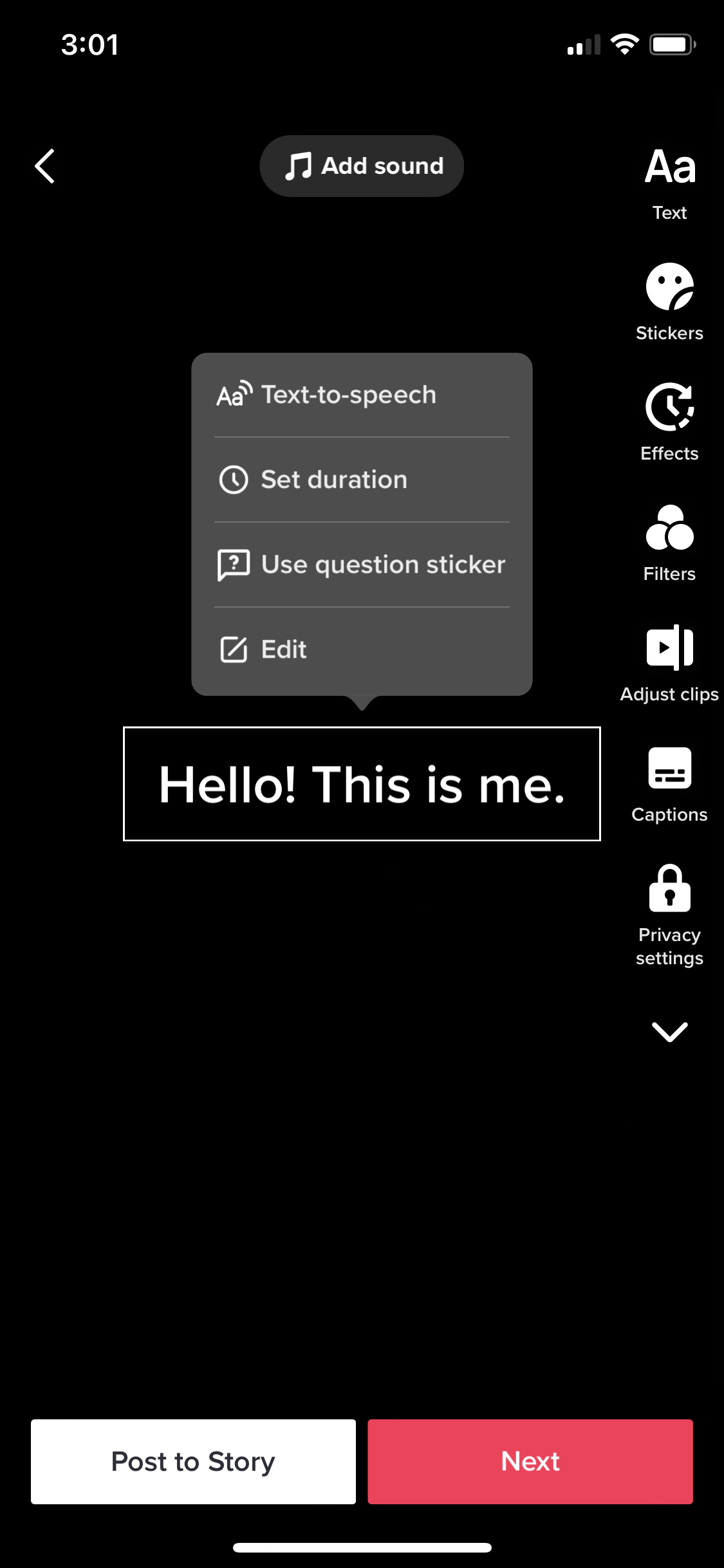
Task: Open the Captions tool
Action: pyautogui.click(x=669, y=783)
